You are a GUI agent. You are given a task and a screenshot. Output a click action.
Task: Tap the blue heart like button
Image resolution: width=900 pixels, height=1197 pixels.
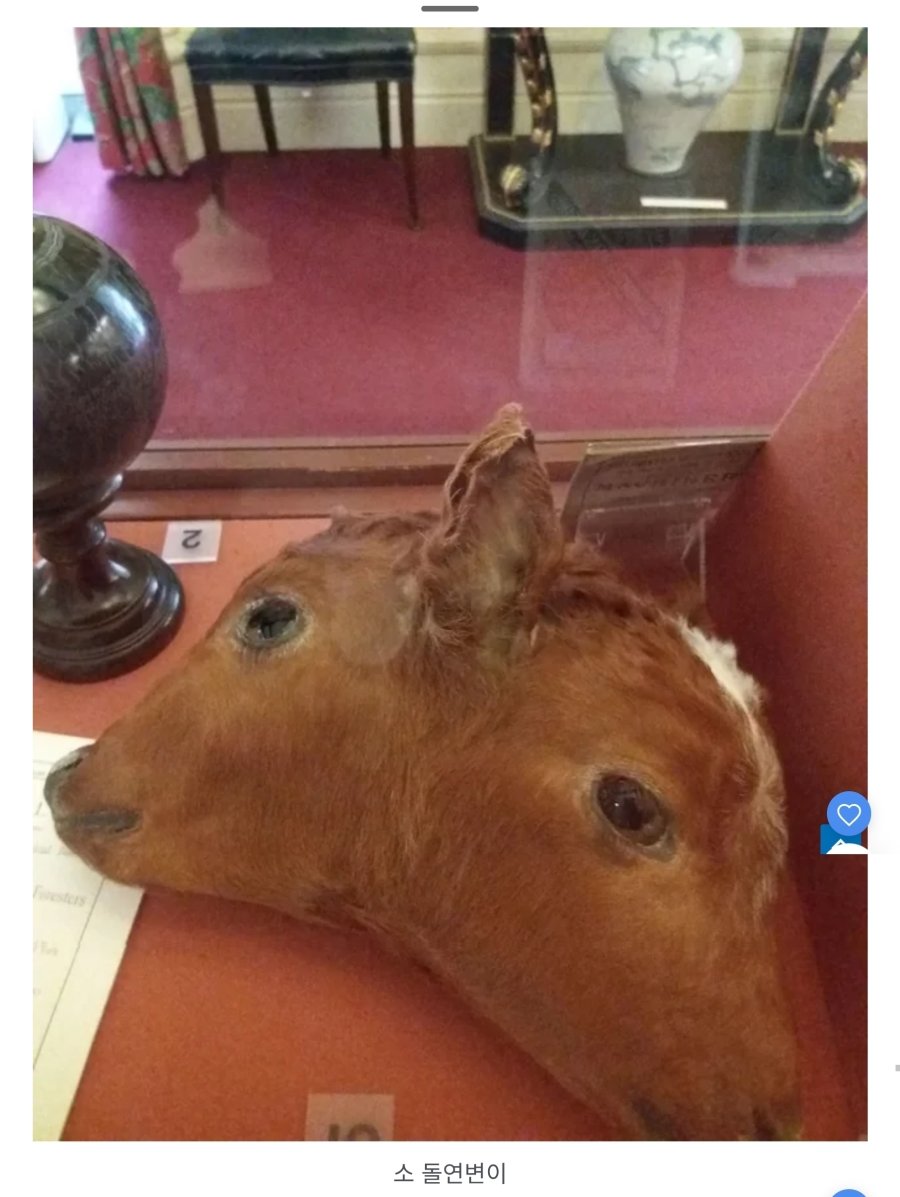tap(848, 814)
